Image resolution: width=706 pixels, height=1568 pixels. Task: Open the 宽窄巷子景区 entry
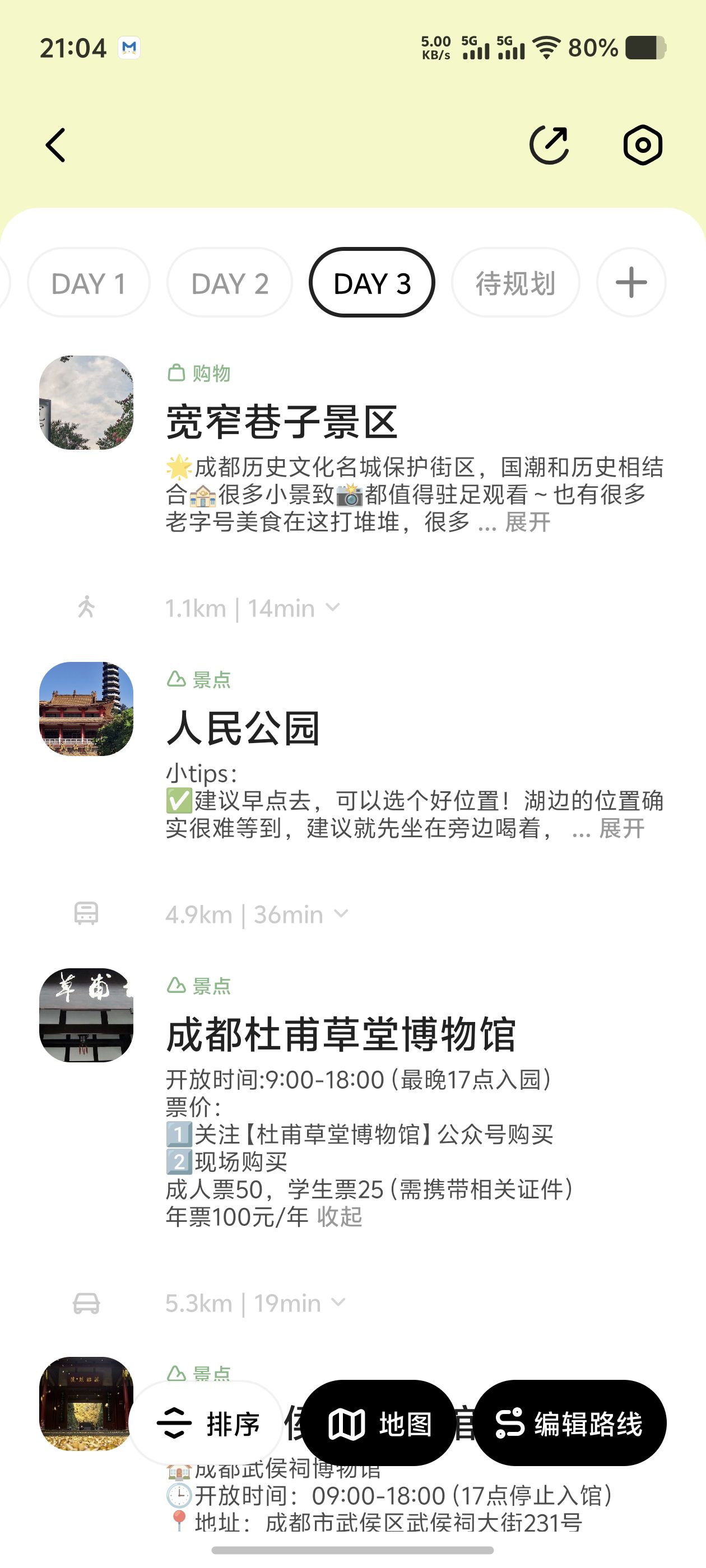pyautogui.click(x=281, y=422)
